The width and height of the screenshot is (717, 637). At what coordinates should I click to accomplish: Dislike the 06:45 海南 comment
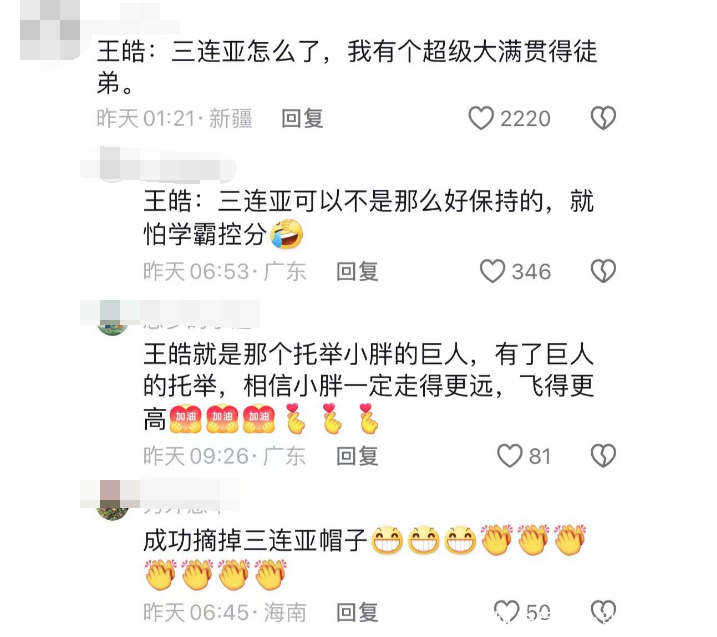tap(603, 611)
